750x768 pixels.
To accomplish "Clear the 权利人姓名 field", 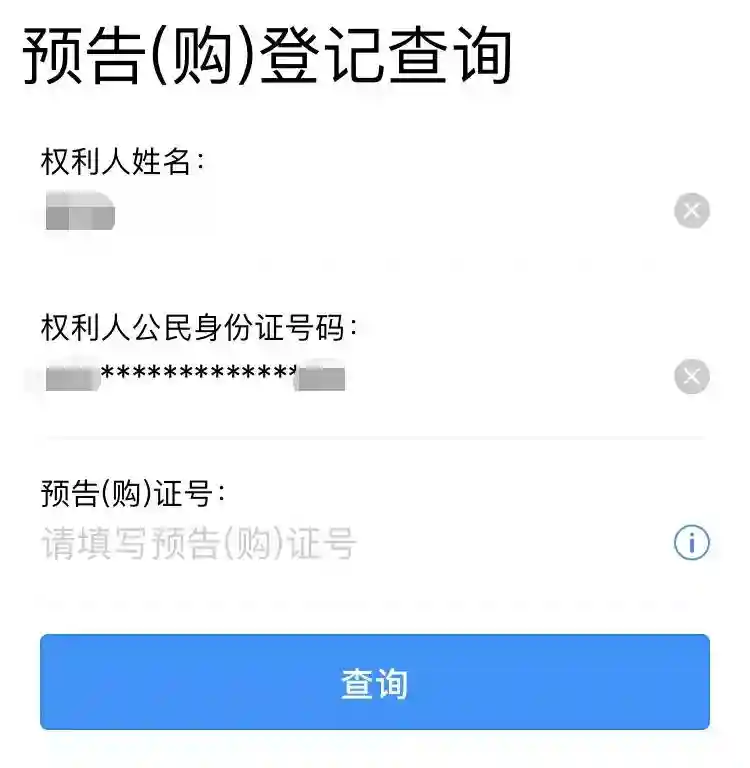I will pos(691,212).
